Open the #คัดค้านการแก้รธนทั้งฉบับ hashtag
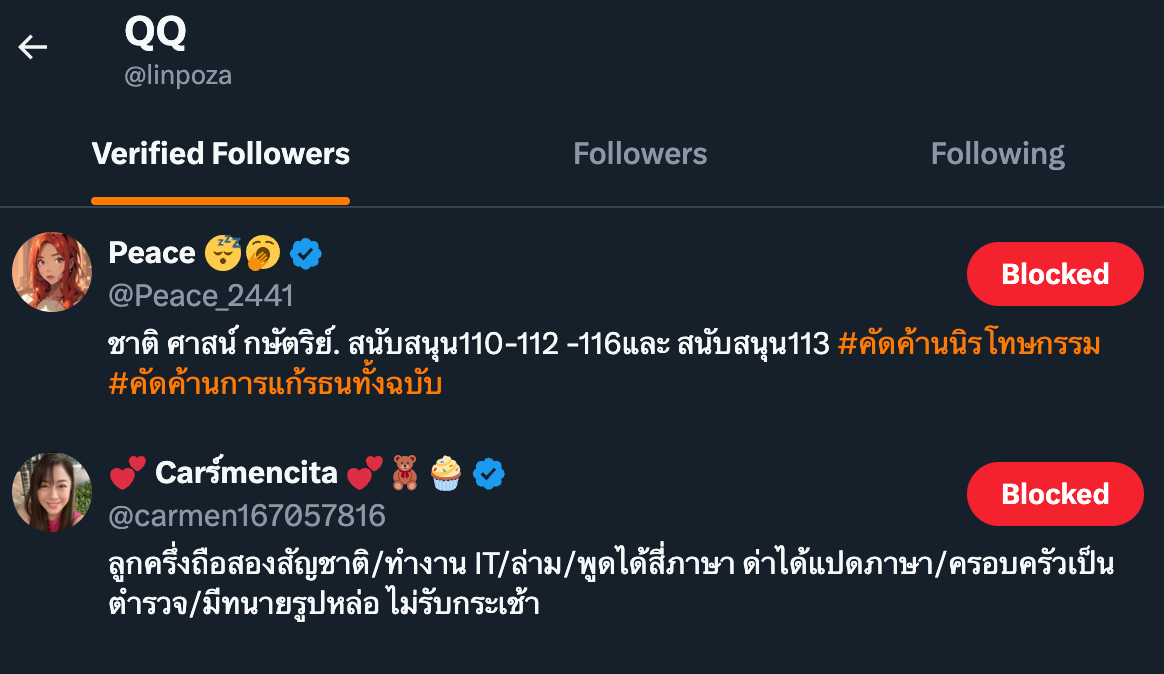The width and height of the screenshot is (1164, 674). click(x=275, y=384)
